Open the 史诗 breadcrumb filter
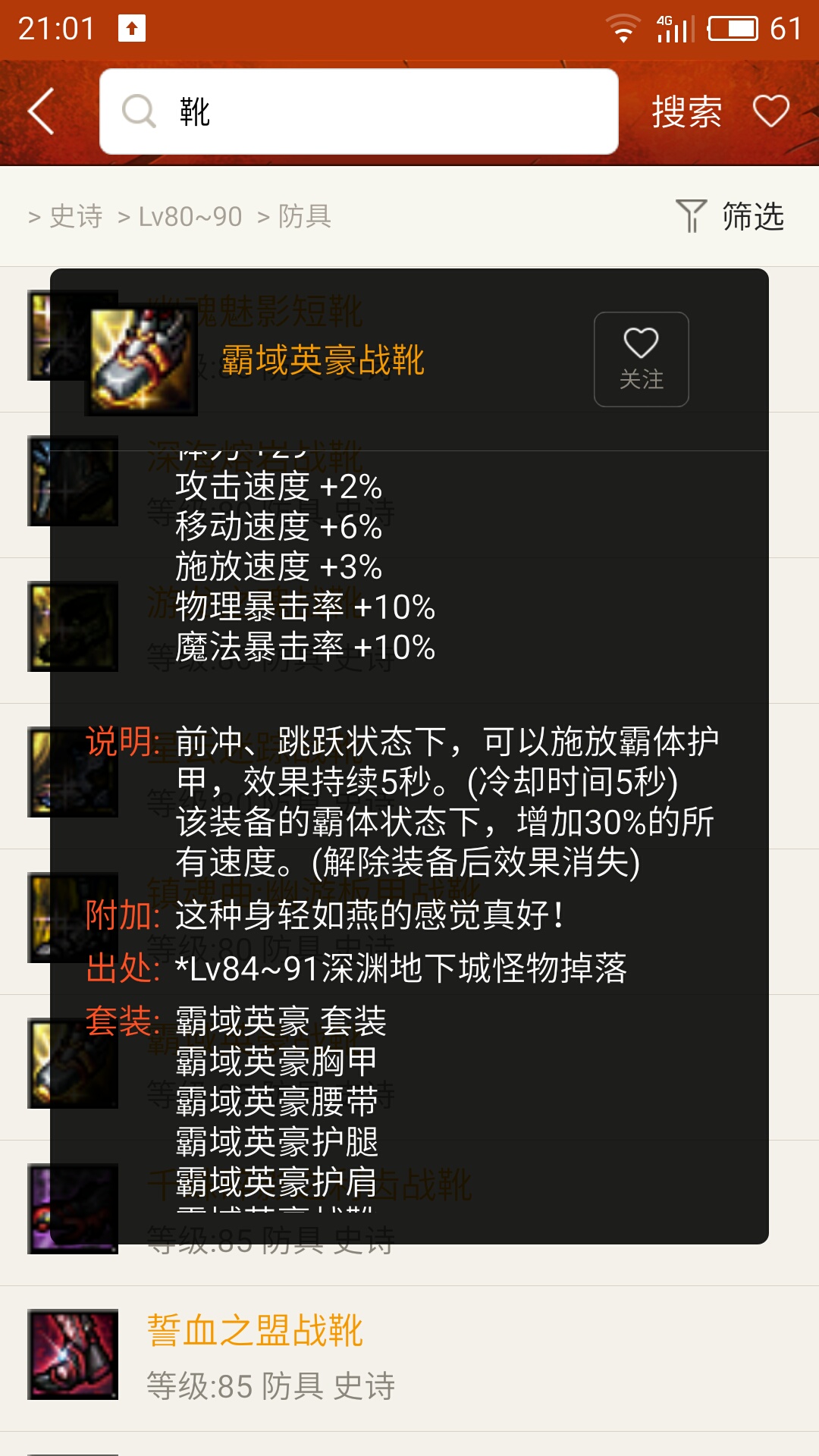 (x=76, y=216)
